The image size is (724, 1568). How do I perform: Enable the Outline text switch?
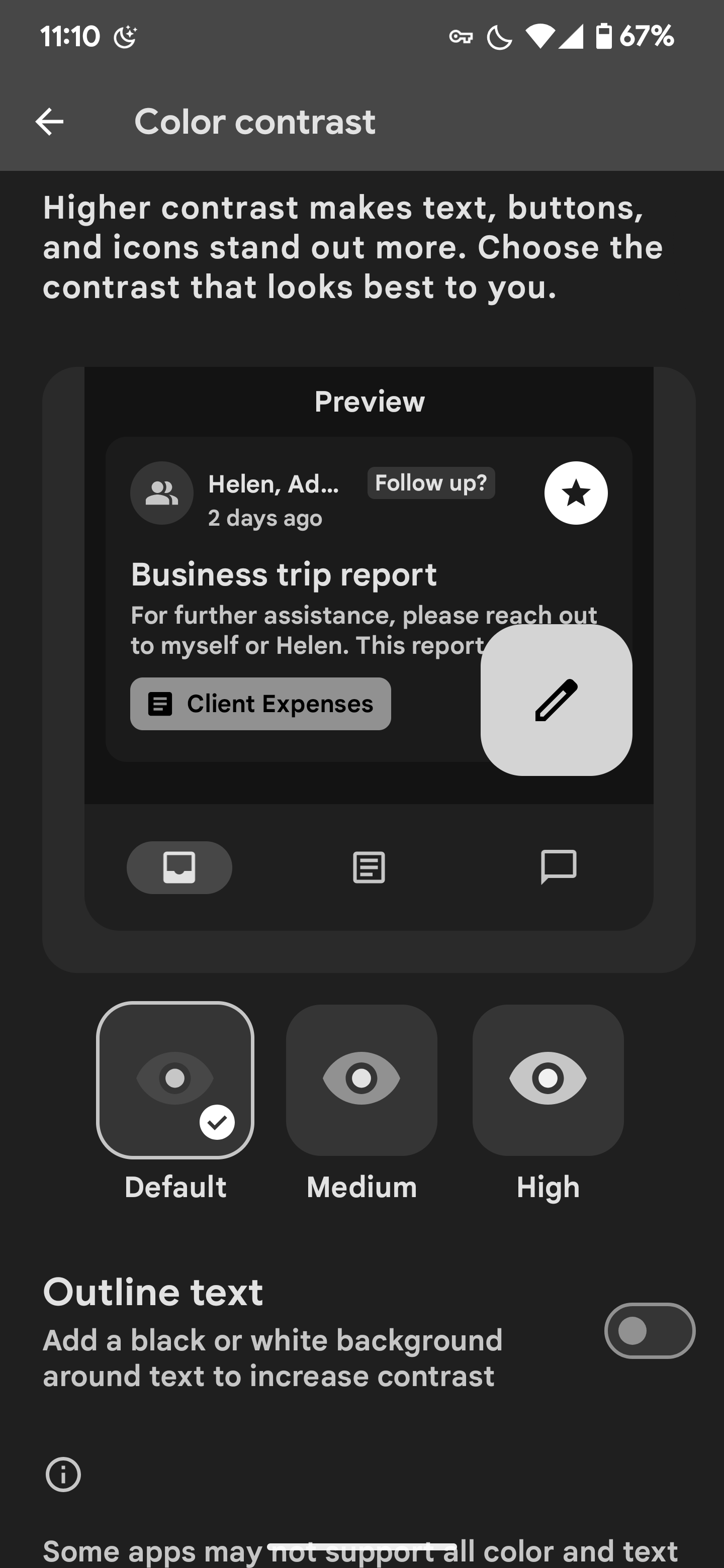click(x=649, y=1331)
